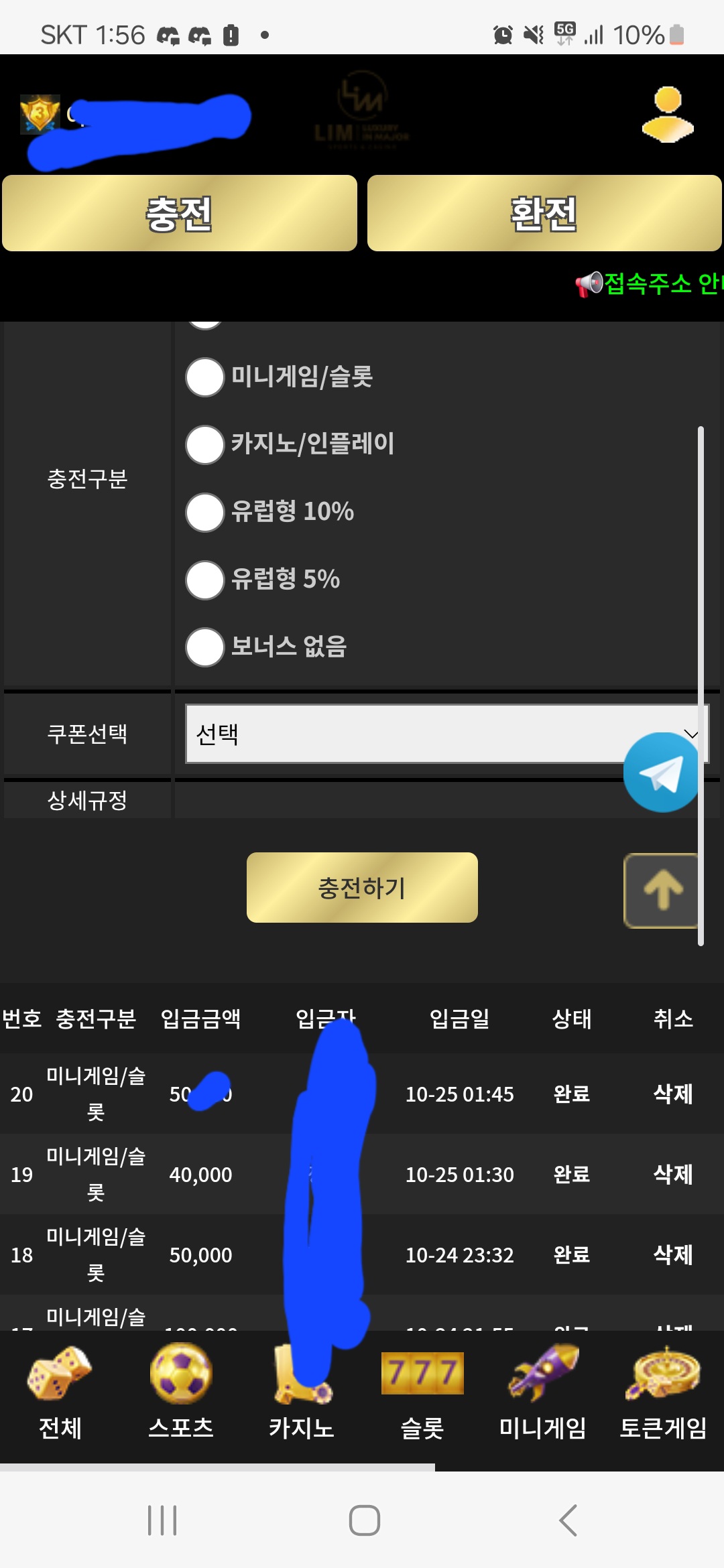Open the 슬롯 tab
The width and height of the screenshot is (724, 1568).
click(x=422, y=1394)
